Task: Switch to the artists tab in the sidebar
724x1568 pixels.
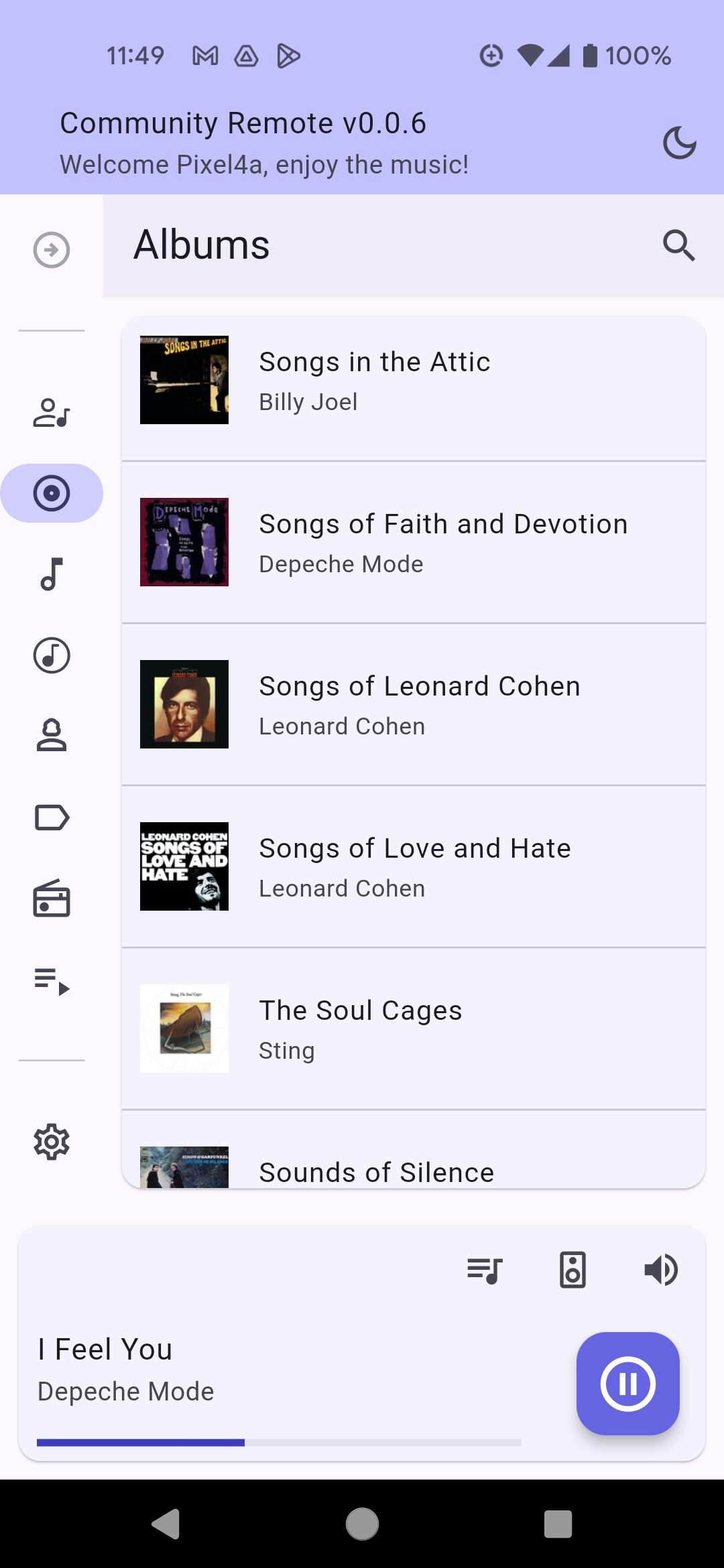Action: click(x=52, y=412)
